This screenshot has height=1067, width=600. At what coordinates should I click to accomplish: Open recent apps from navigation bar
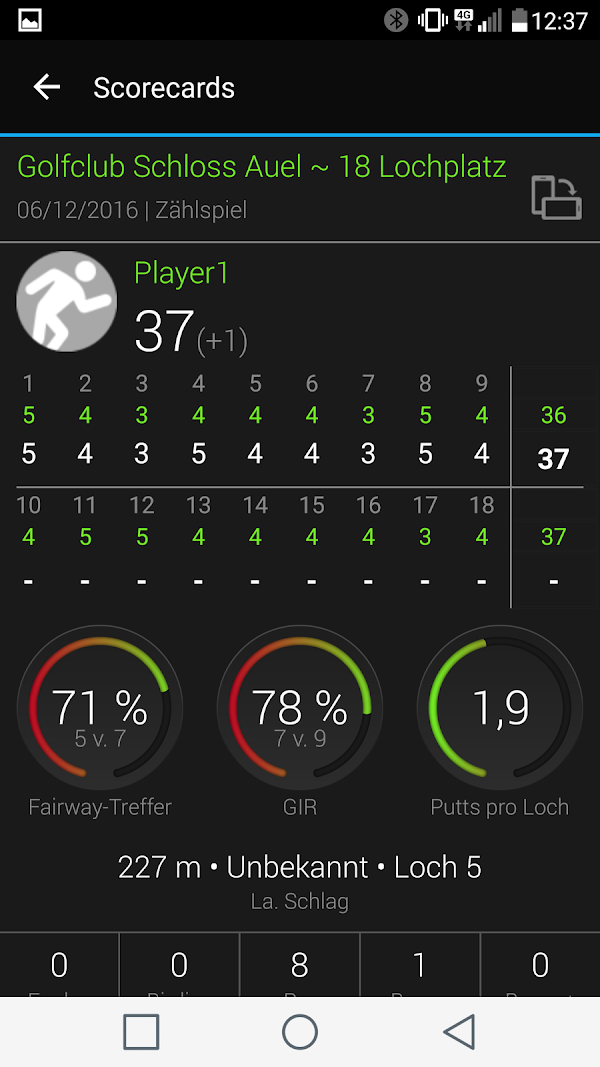[141, 1031]
